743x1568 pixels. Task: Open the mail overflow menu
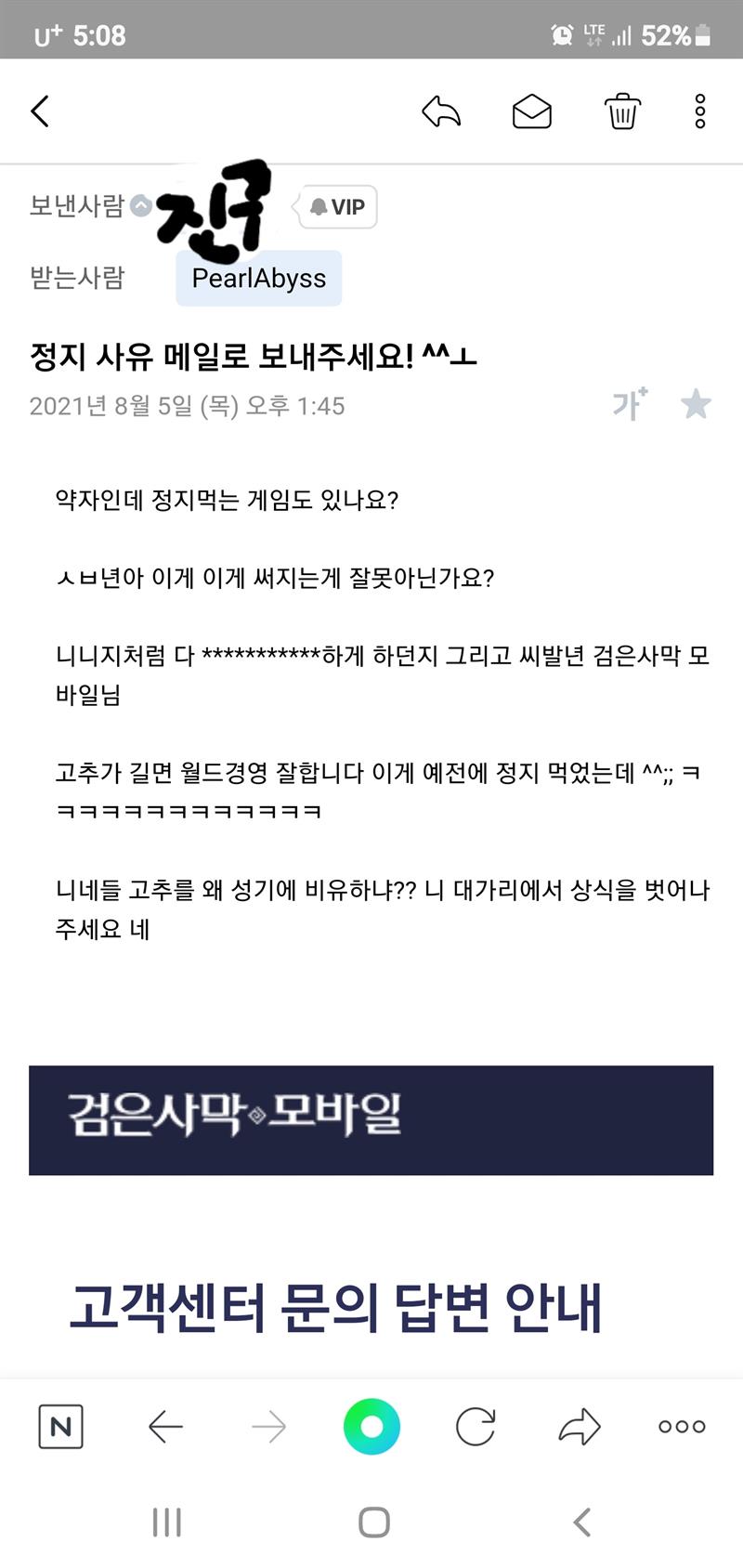(700, 111)
